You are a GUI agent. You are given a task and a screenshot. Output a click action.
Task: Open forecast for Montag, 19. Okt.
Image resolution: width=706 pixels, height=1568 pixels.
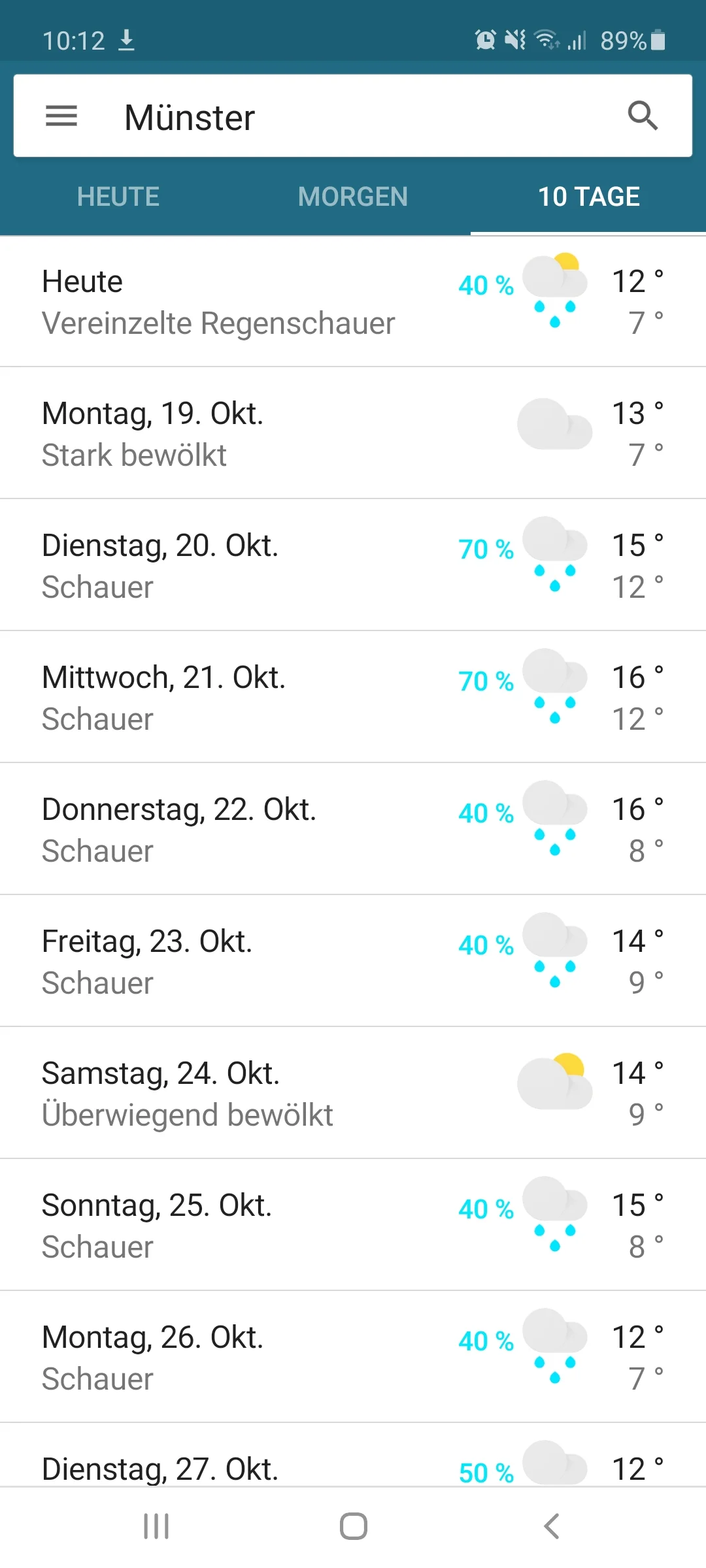coord(353,434)
